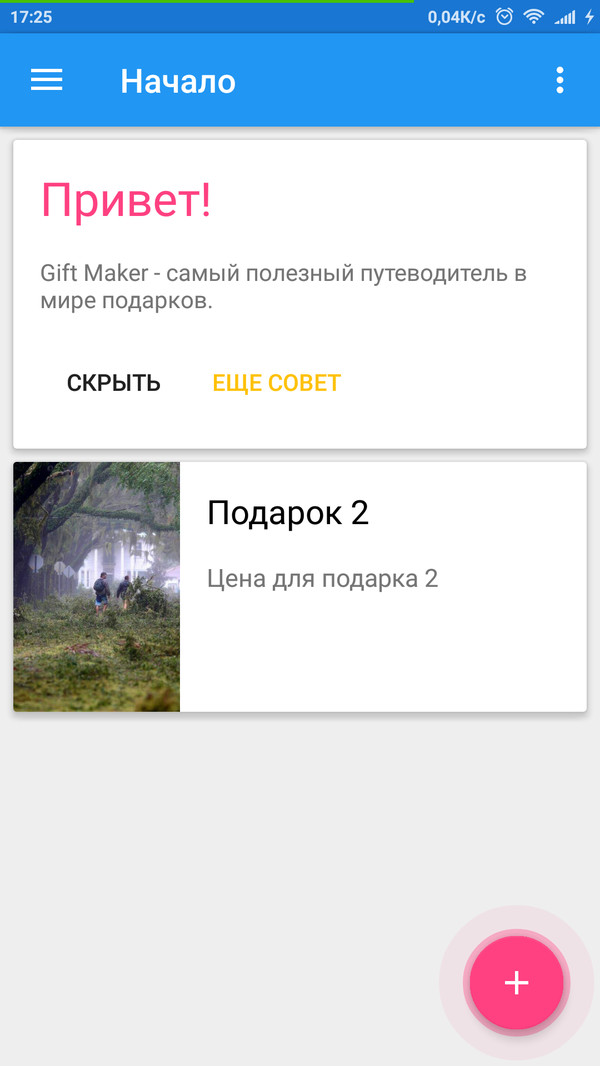Open the overflow menu

coord(560,81)
